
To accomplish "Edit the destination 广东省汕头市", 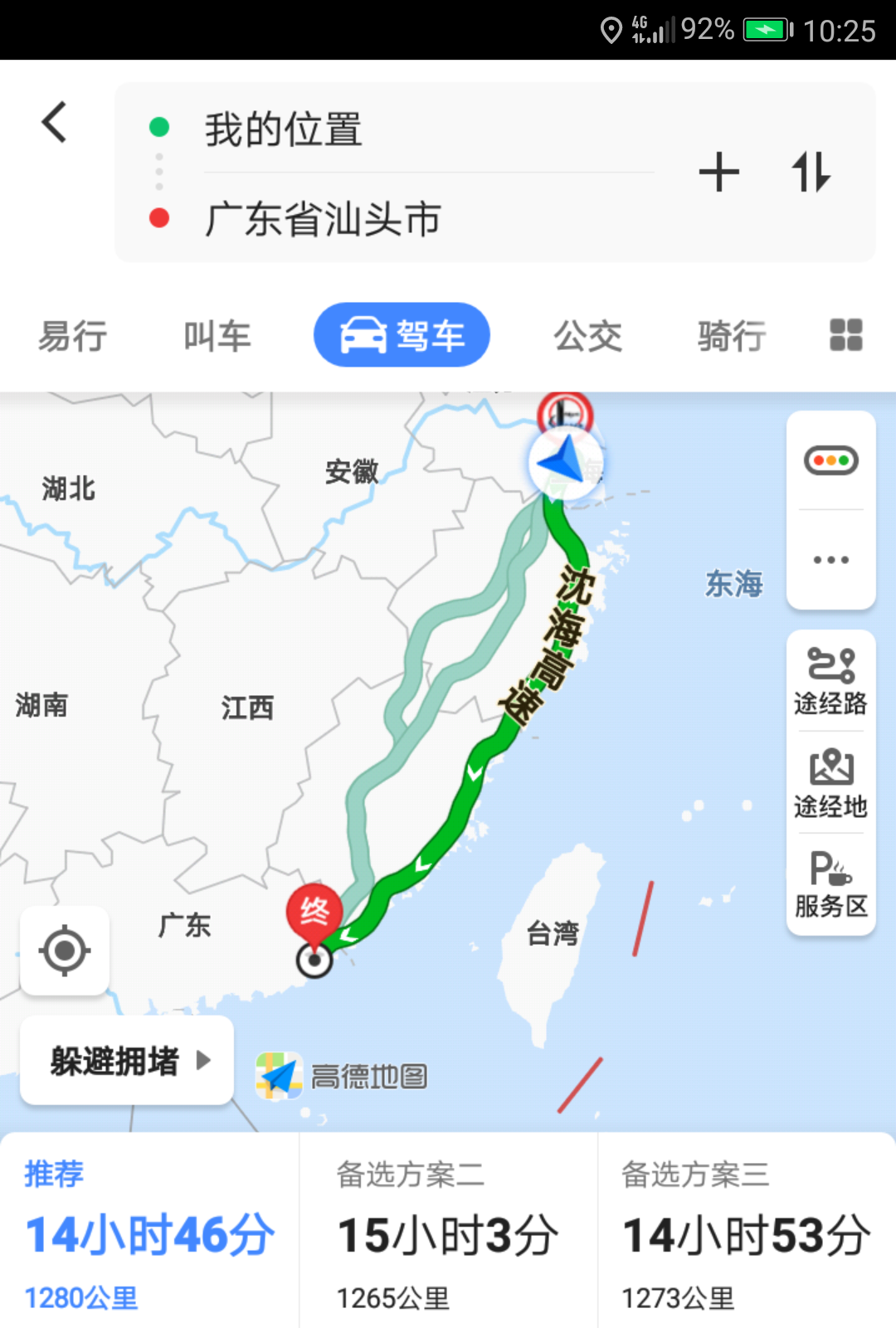I will (322, 219).
